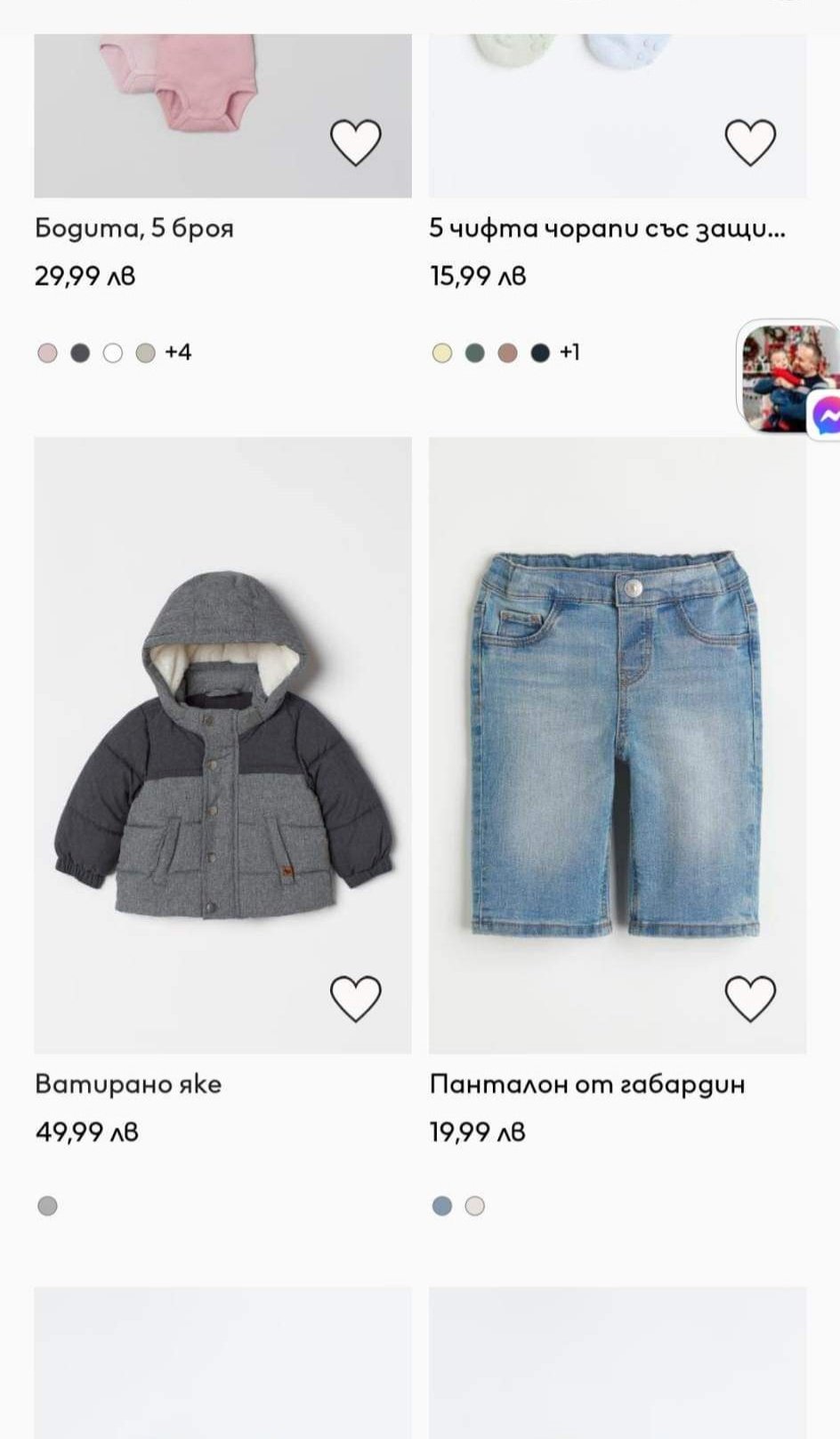840x1439 pixels.
Task: Open the Бодита, 5 броя product
Action: 134,229
